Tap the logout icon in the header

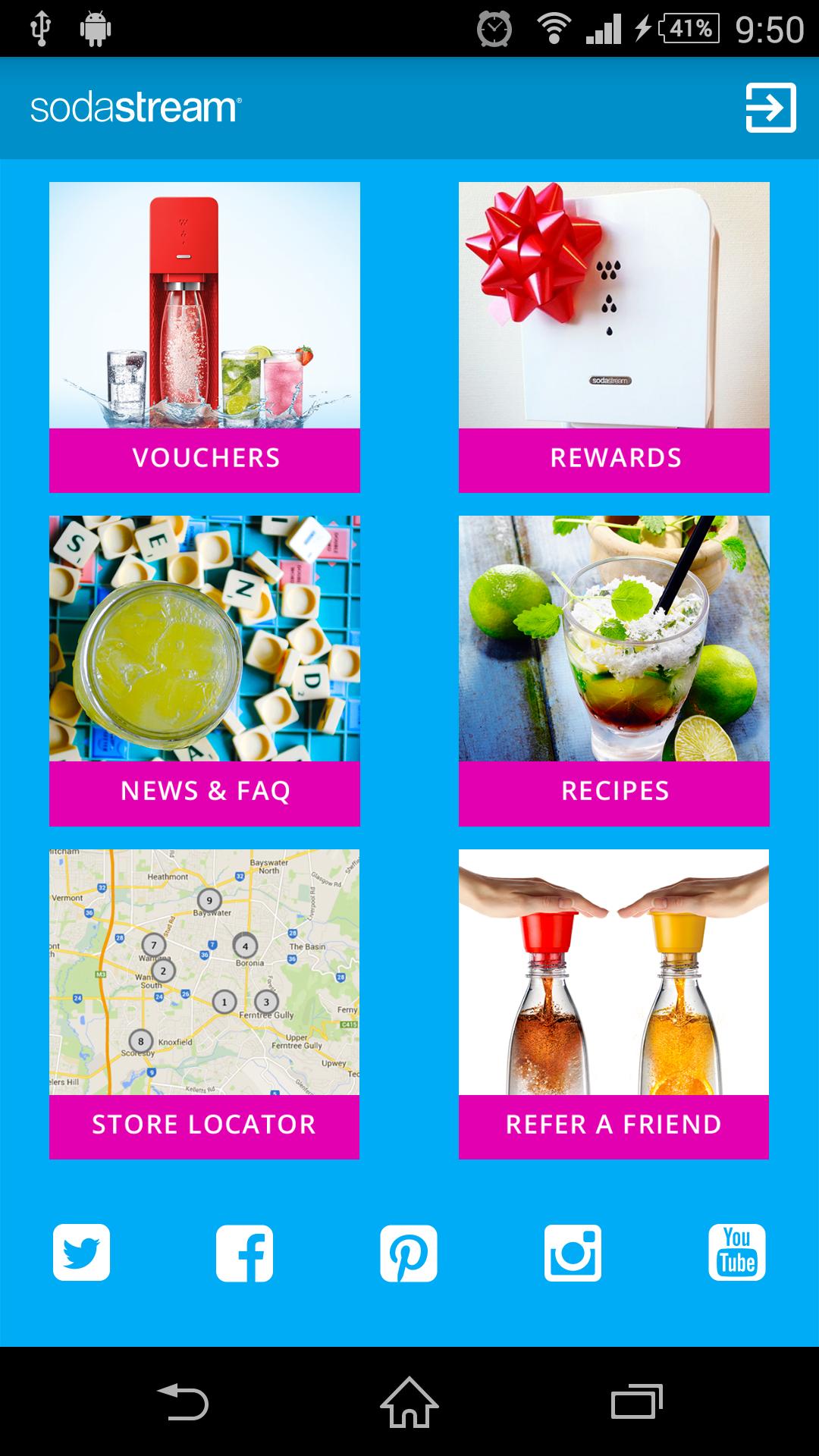(x=770, y=108)
